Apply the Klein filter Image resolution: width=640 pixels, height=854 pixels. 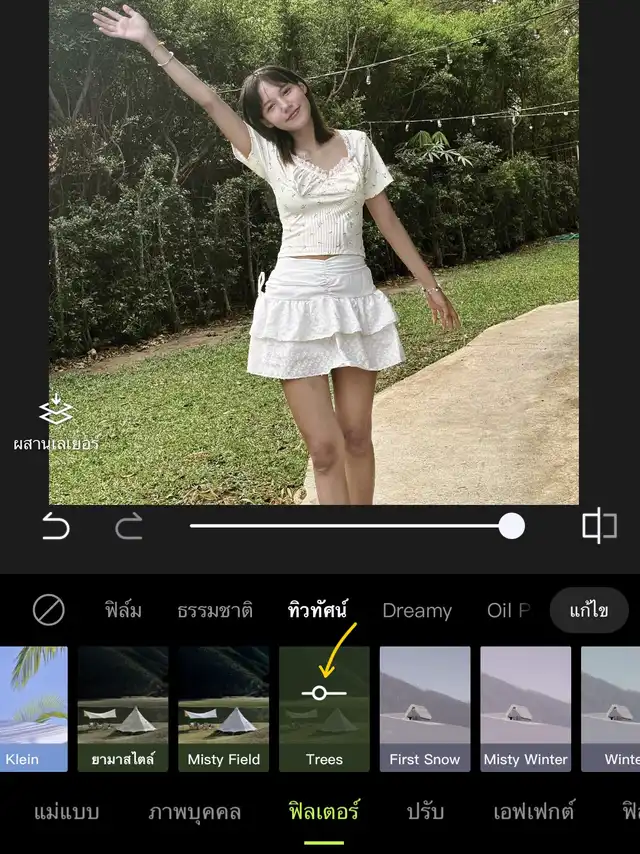pyautogui.click(x=33, y=709)
